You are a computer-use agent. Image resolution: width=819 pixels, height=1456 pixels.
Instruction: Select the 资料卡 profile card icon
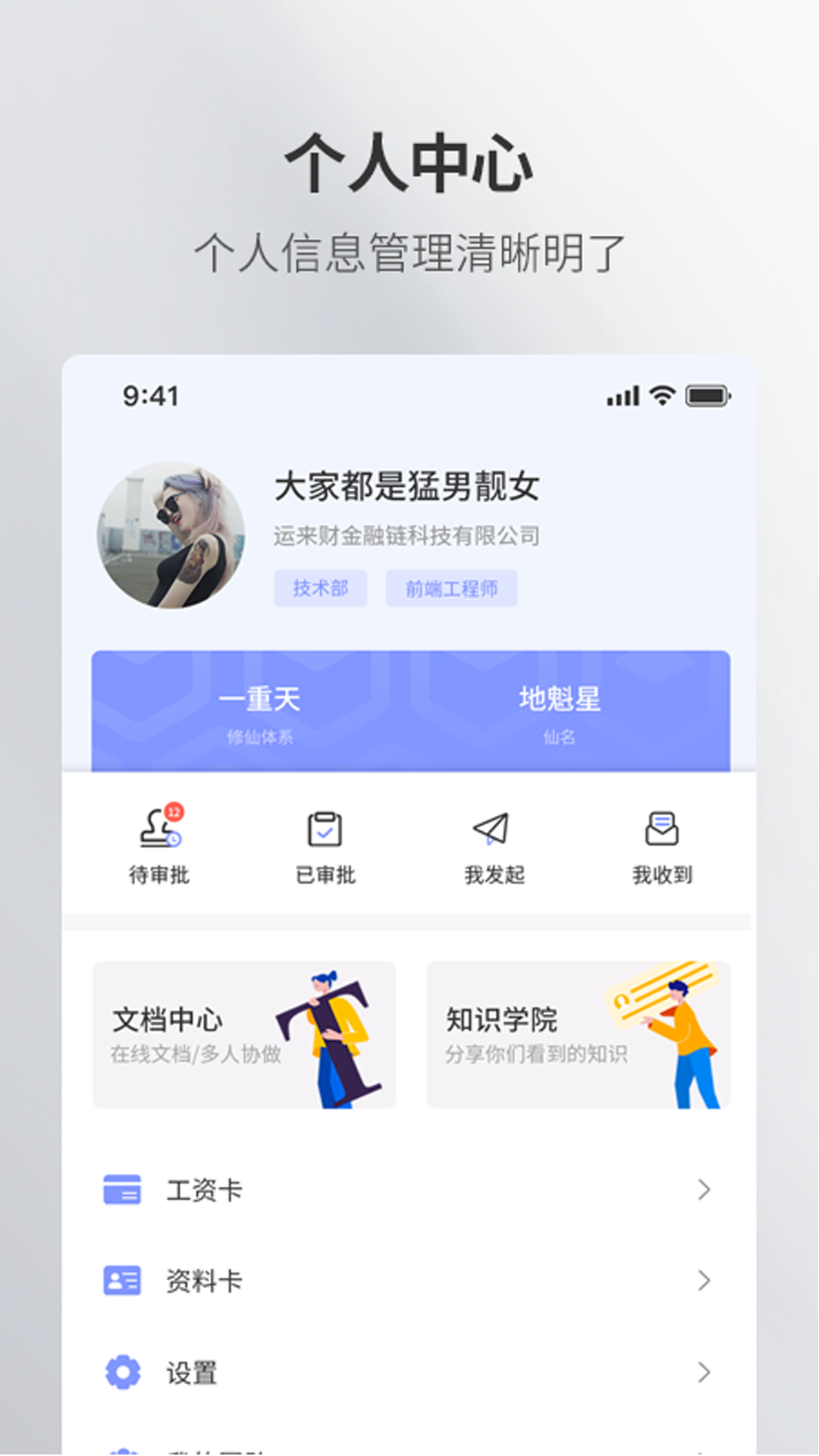121,1280
